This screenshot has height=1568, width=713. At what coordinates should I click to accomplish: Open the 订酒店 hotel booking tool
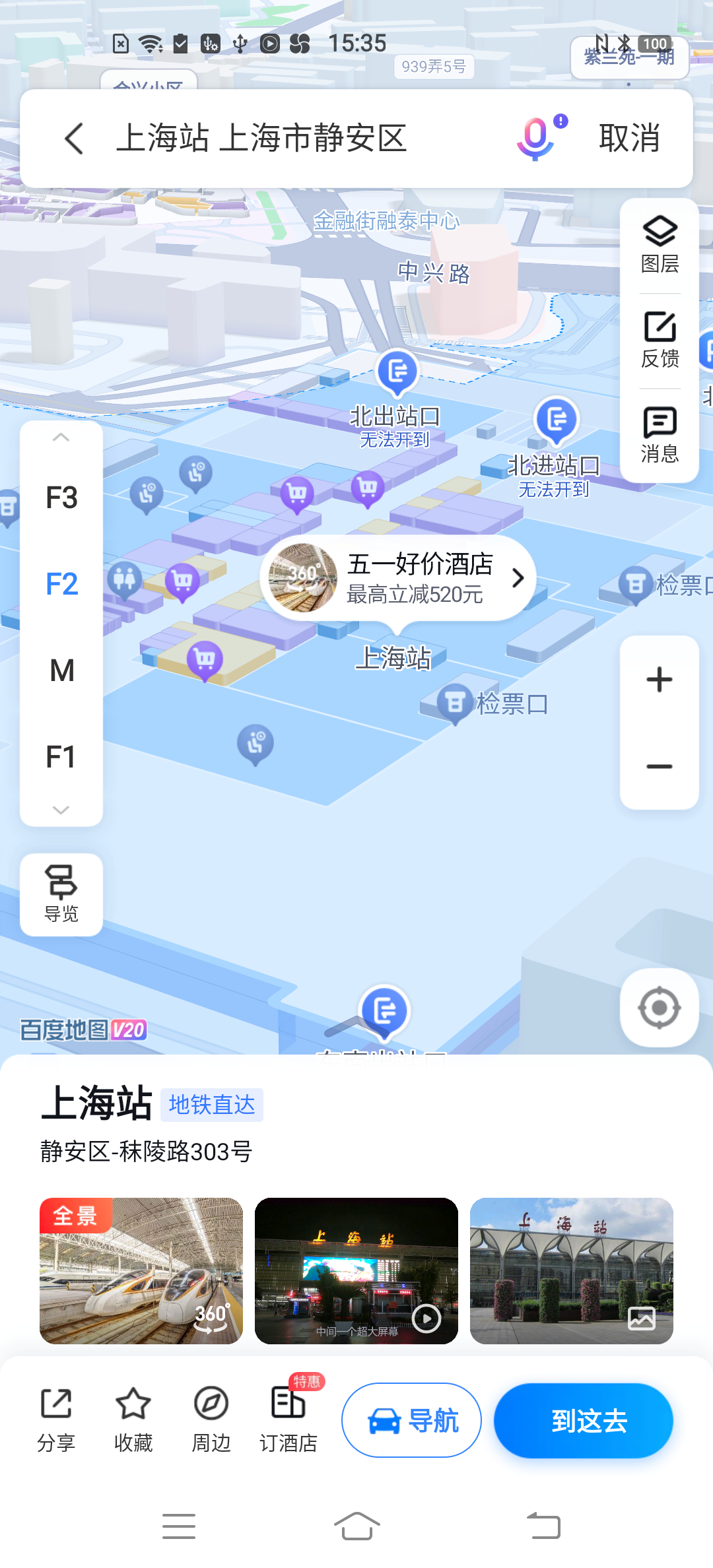[x=289, y=1419]
